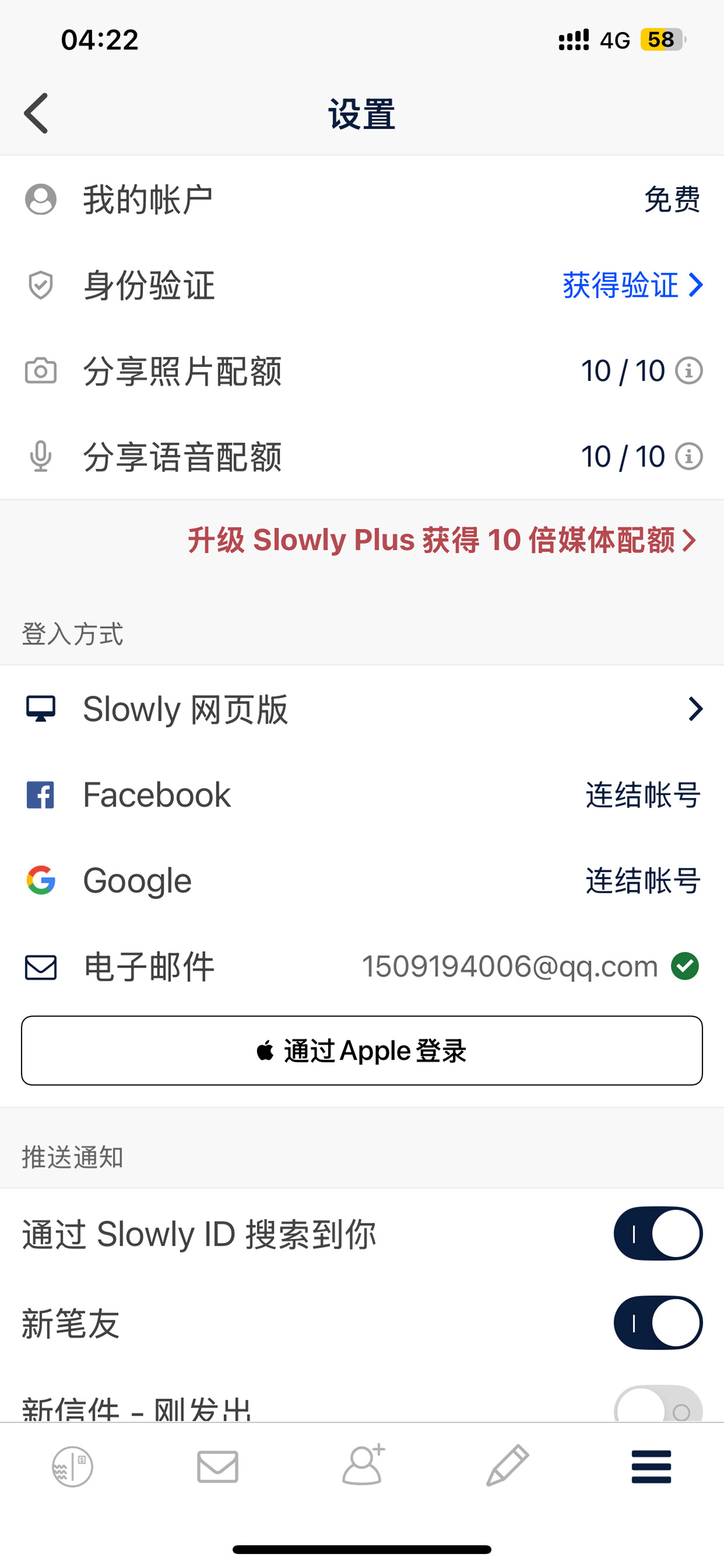Switch to the stamp home tab
724x1568 pixels.
pyautogui.click(x=72, y=1467)
